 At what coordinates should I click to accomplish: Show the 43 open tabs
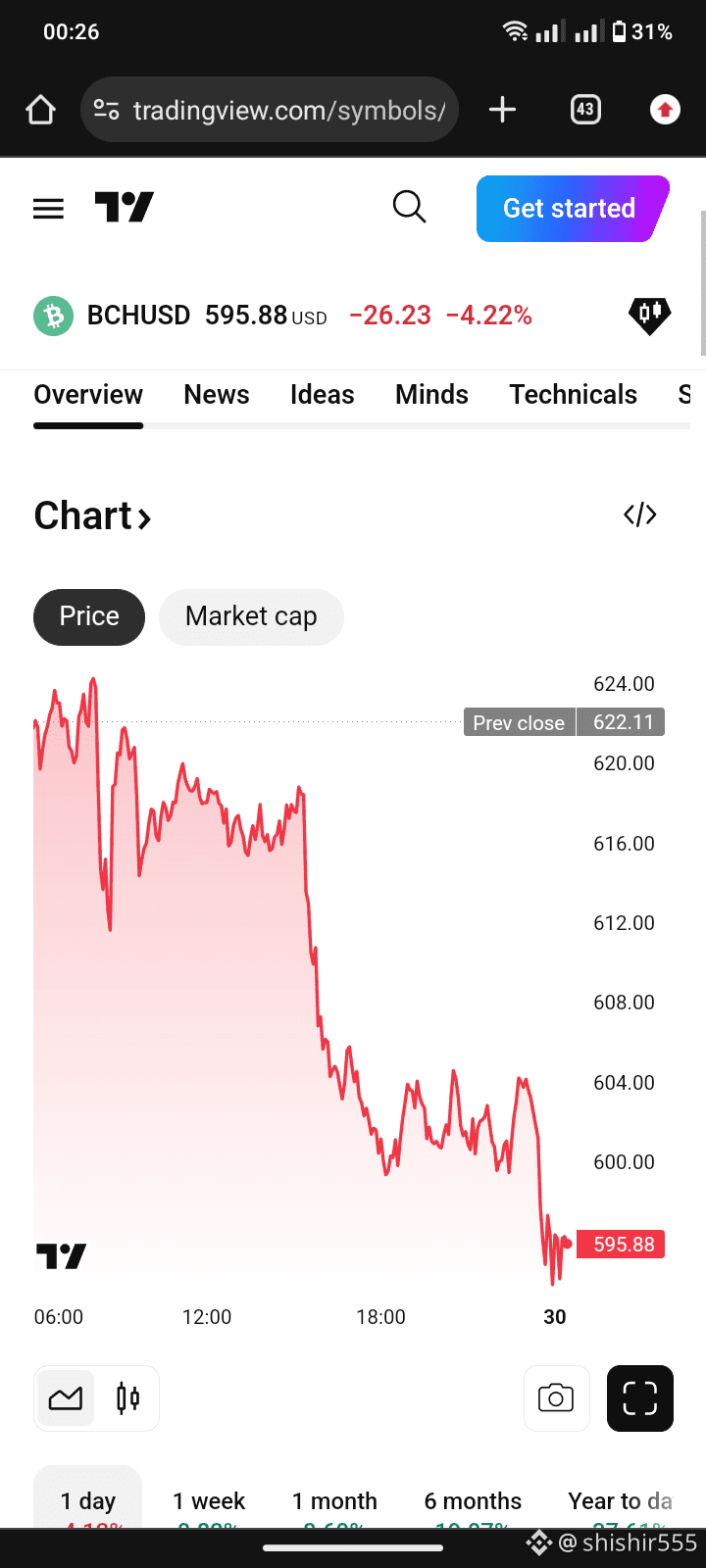585,110
